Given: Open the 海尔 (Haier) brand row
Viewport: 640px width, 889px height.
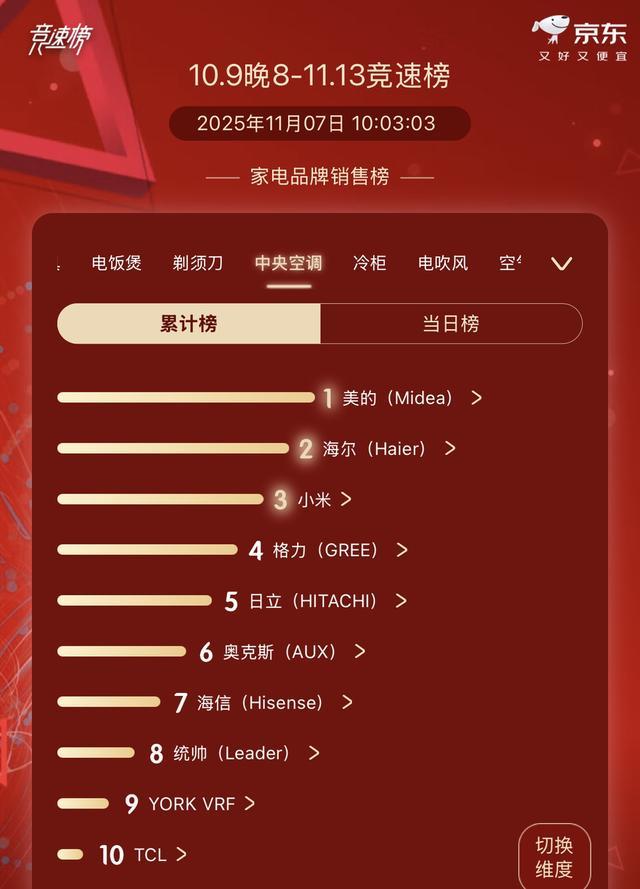Looking at the screenshot, I should pyautogui.click(x=376, y=449).
